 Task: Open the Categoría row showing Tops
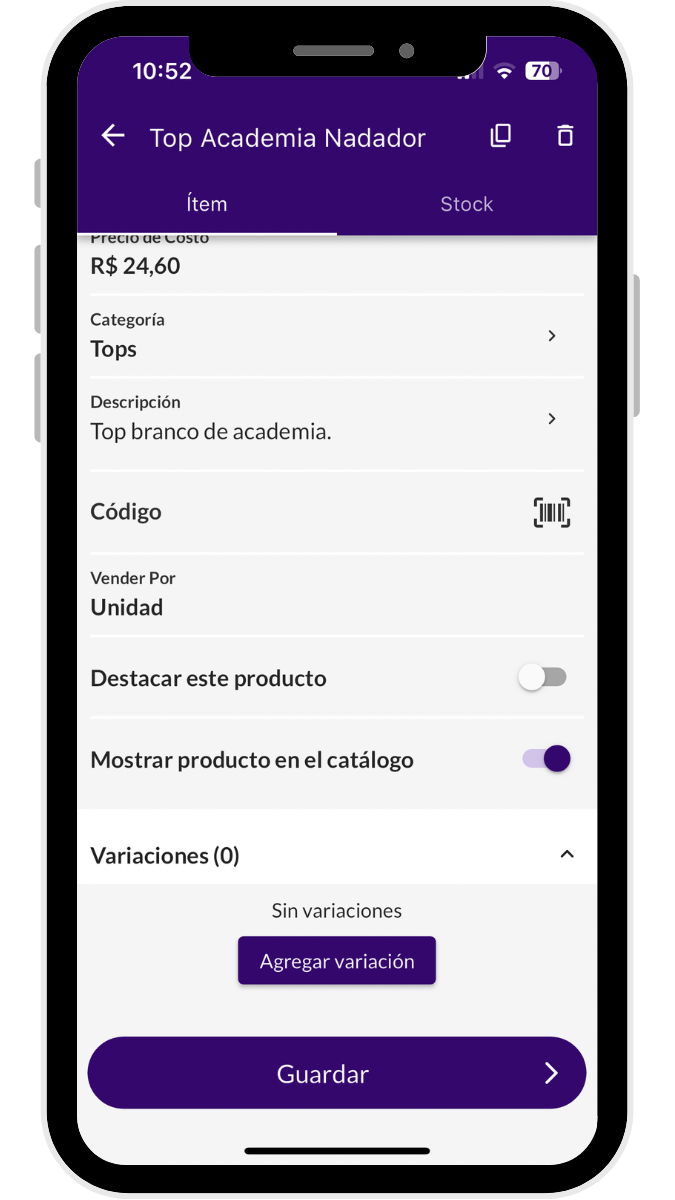pyautogui.click(x=336, y=336)
